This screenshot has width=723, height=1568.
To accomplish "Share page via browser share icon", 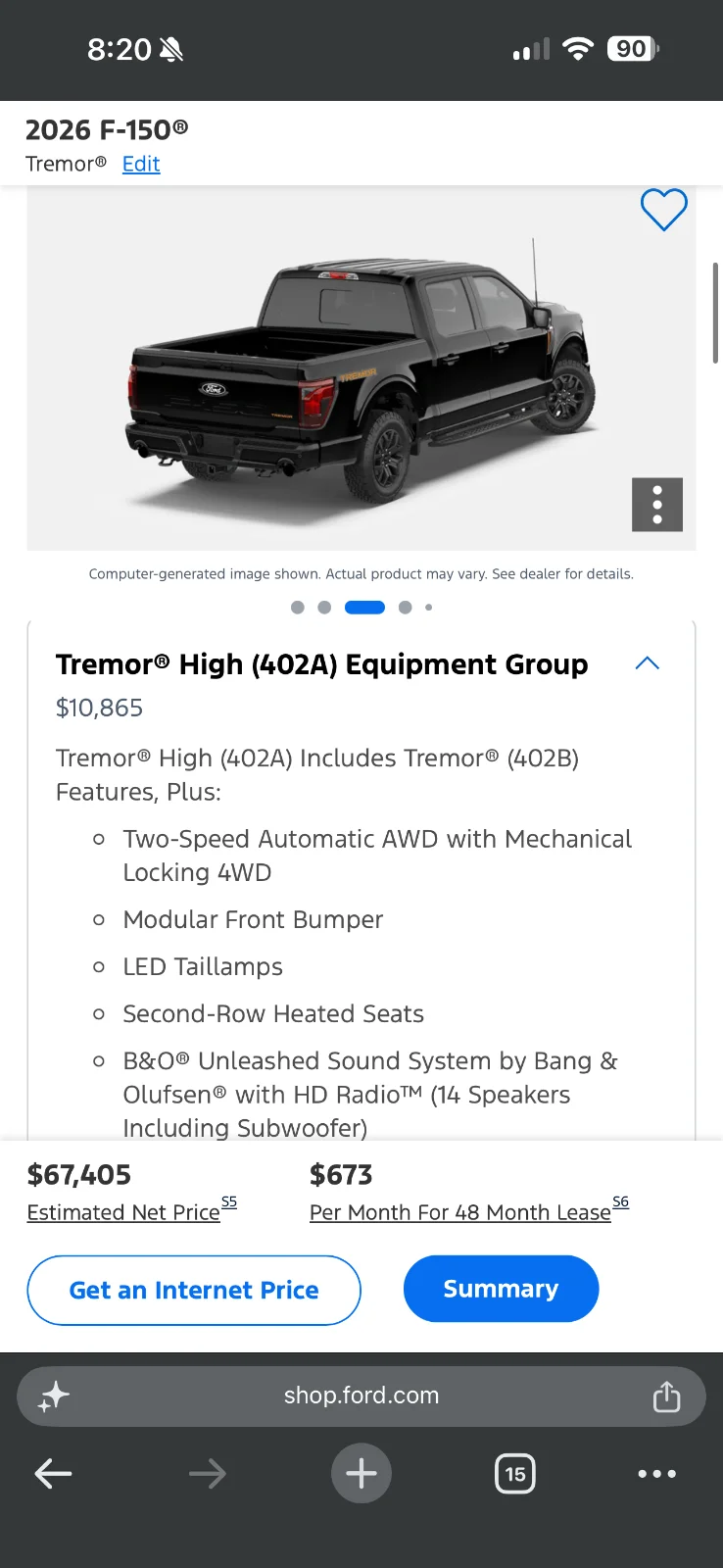I will pos(666,1396).
